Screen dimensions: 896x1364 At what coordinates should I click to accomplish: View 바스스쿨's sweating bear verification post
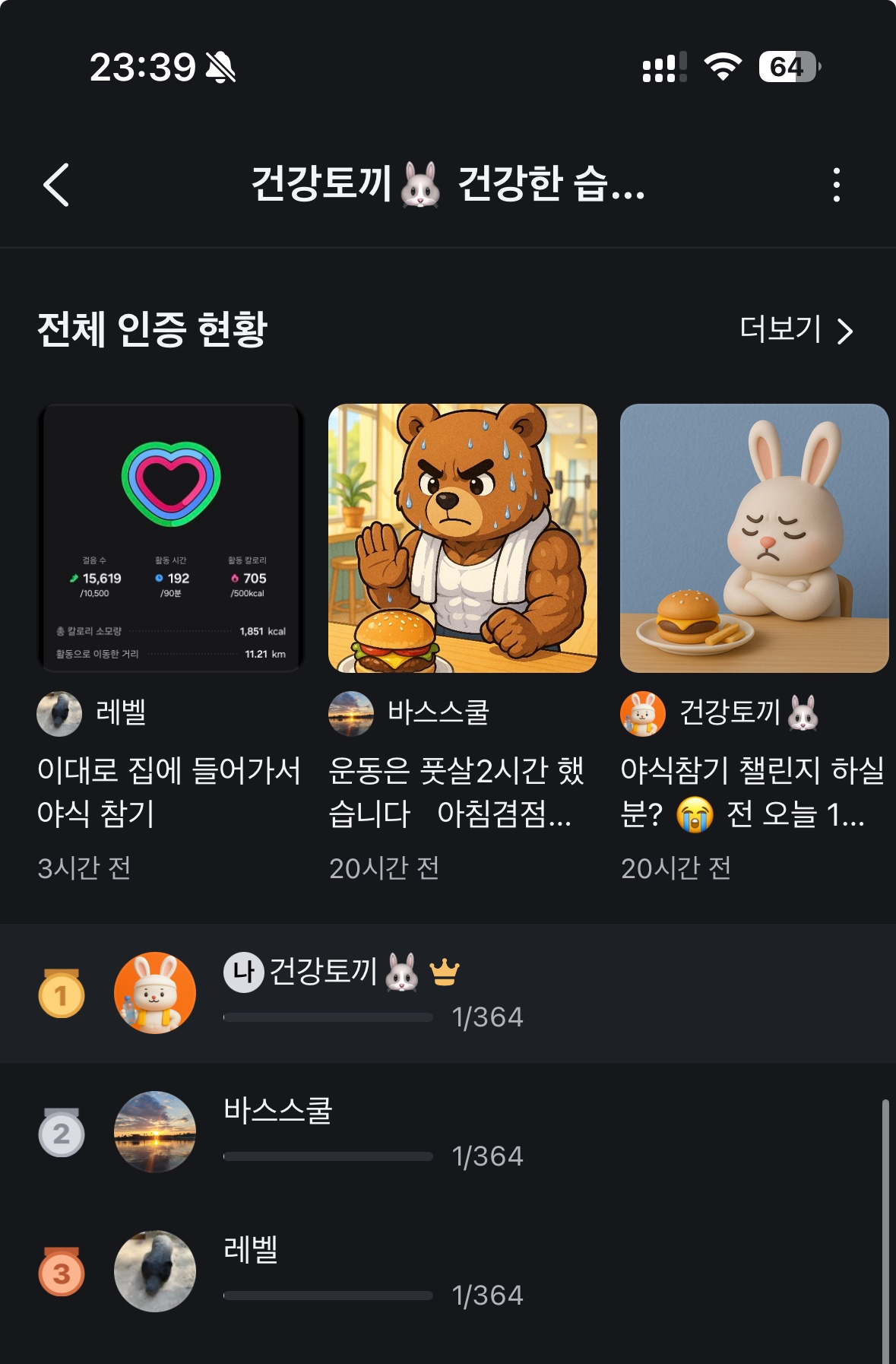tap(462, 538)
